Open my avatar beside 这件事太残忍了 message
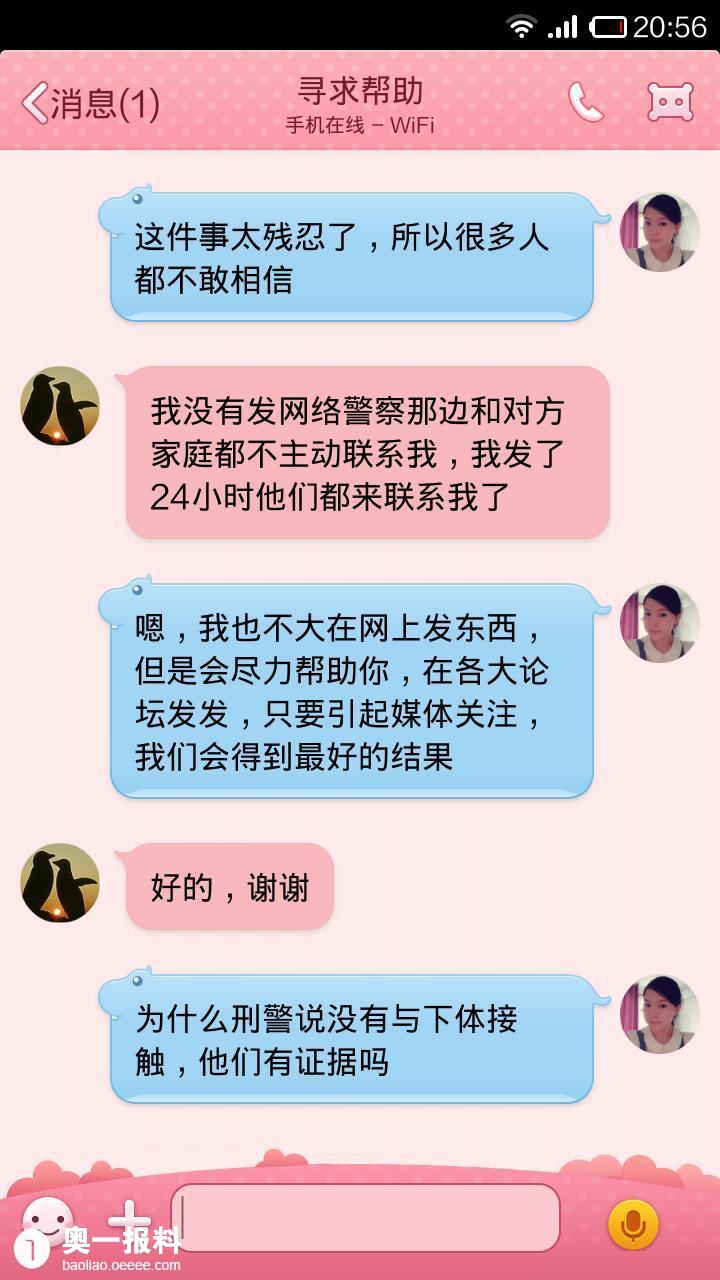 point(659,232)
